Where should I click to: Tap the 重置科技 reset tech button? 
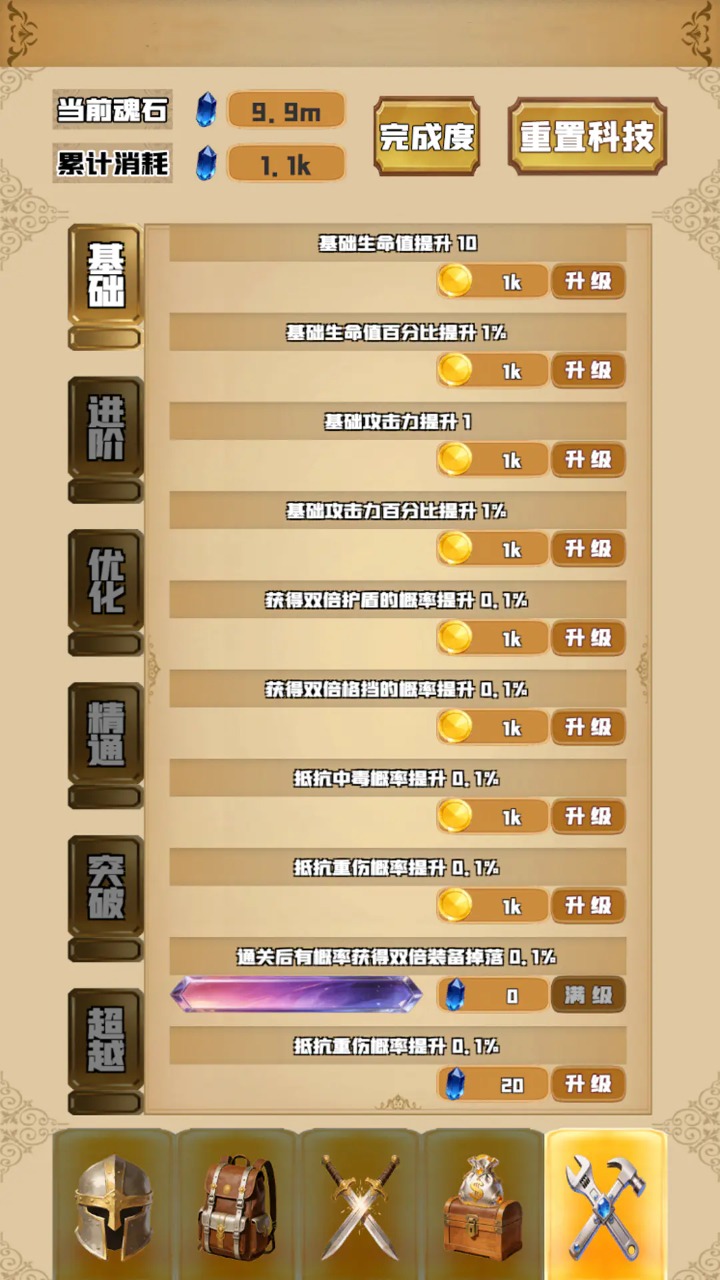coord(587,137)
